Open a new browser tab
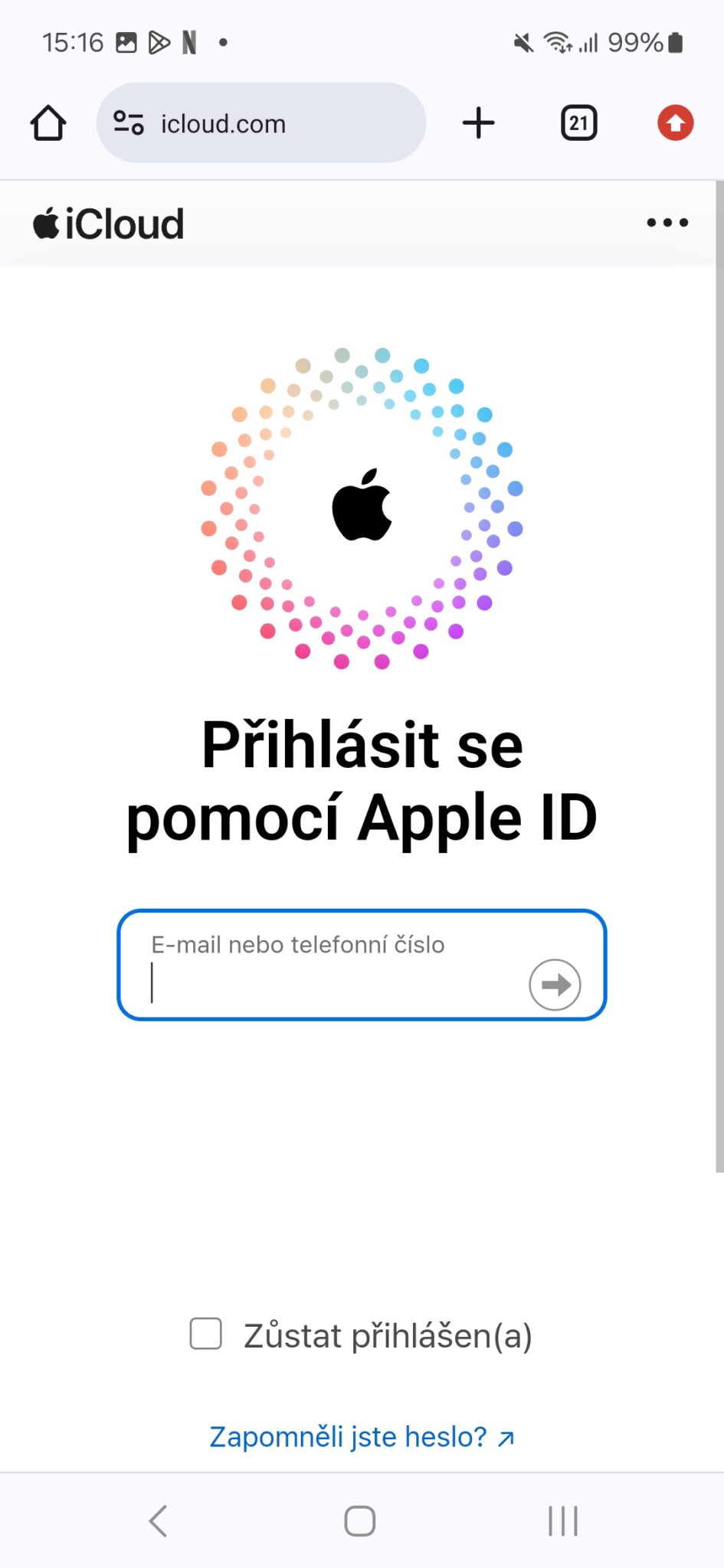The image size is (724, 1568). tap(479, 123)
